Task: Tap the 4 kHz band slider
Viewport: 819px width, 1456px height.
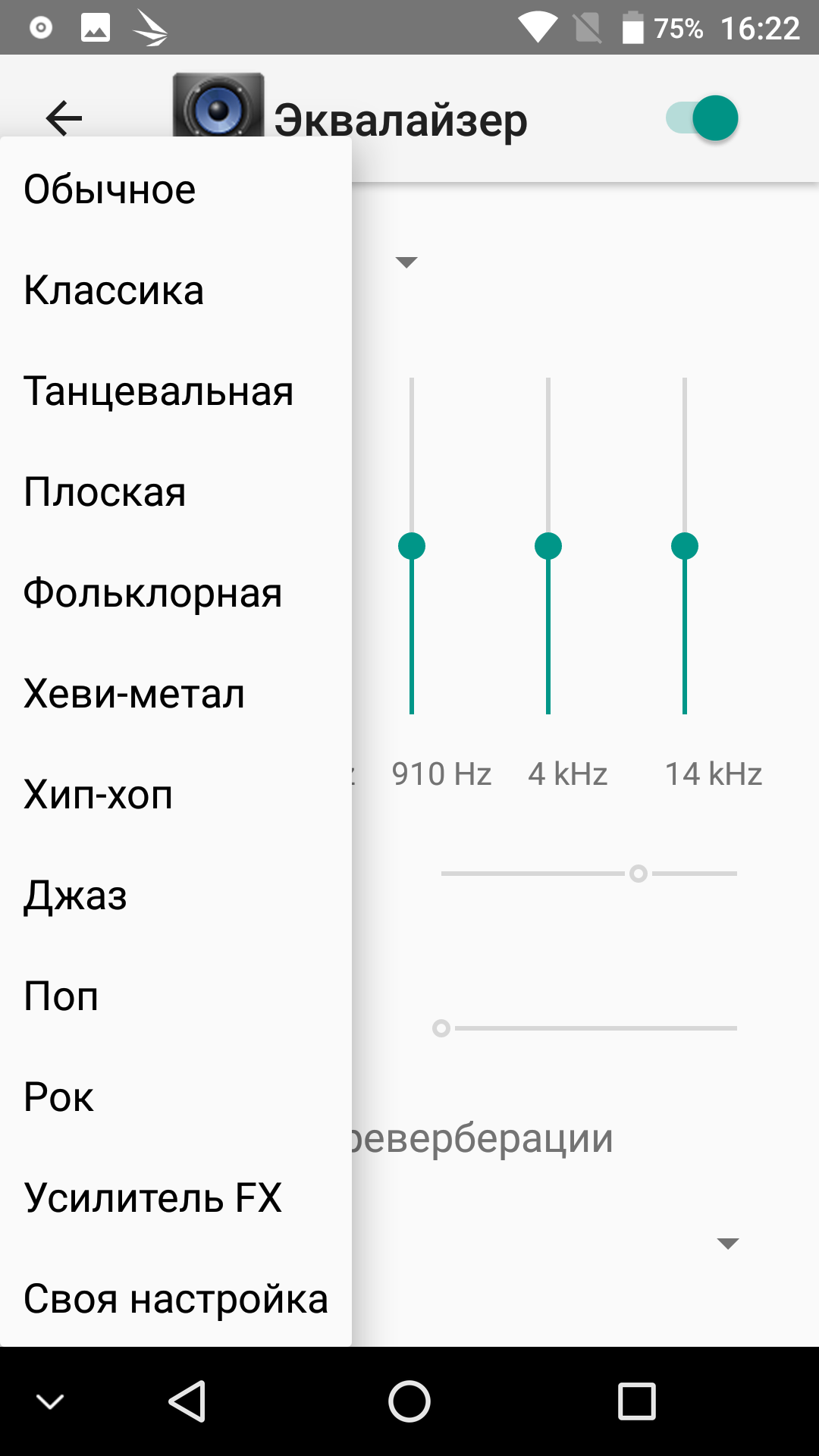Action: coord(548,546)
